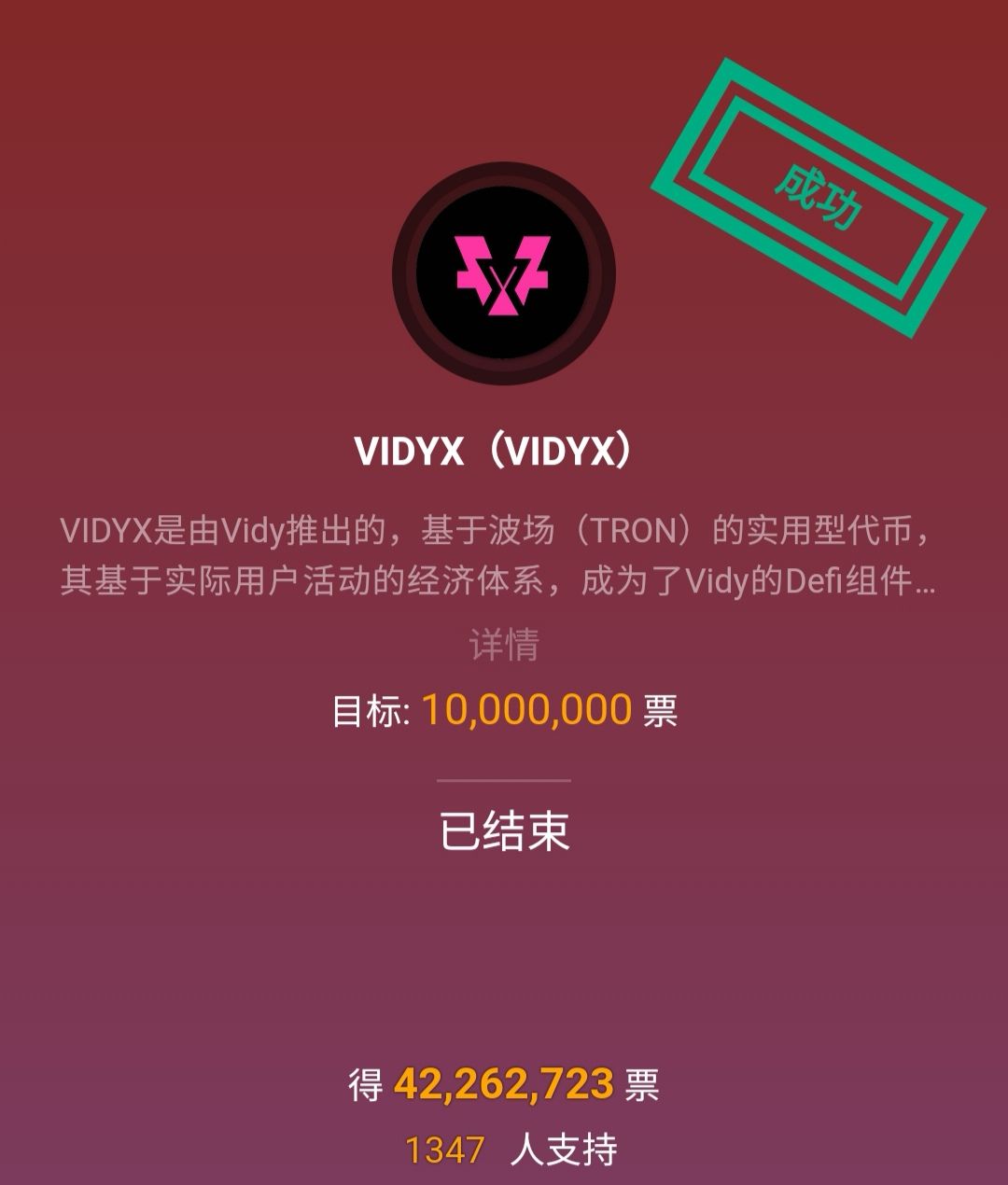Open the 详情 details link

pyautogui.click(x=504, y=645)
